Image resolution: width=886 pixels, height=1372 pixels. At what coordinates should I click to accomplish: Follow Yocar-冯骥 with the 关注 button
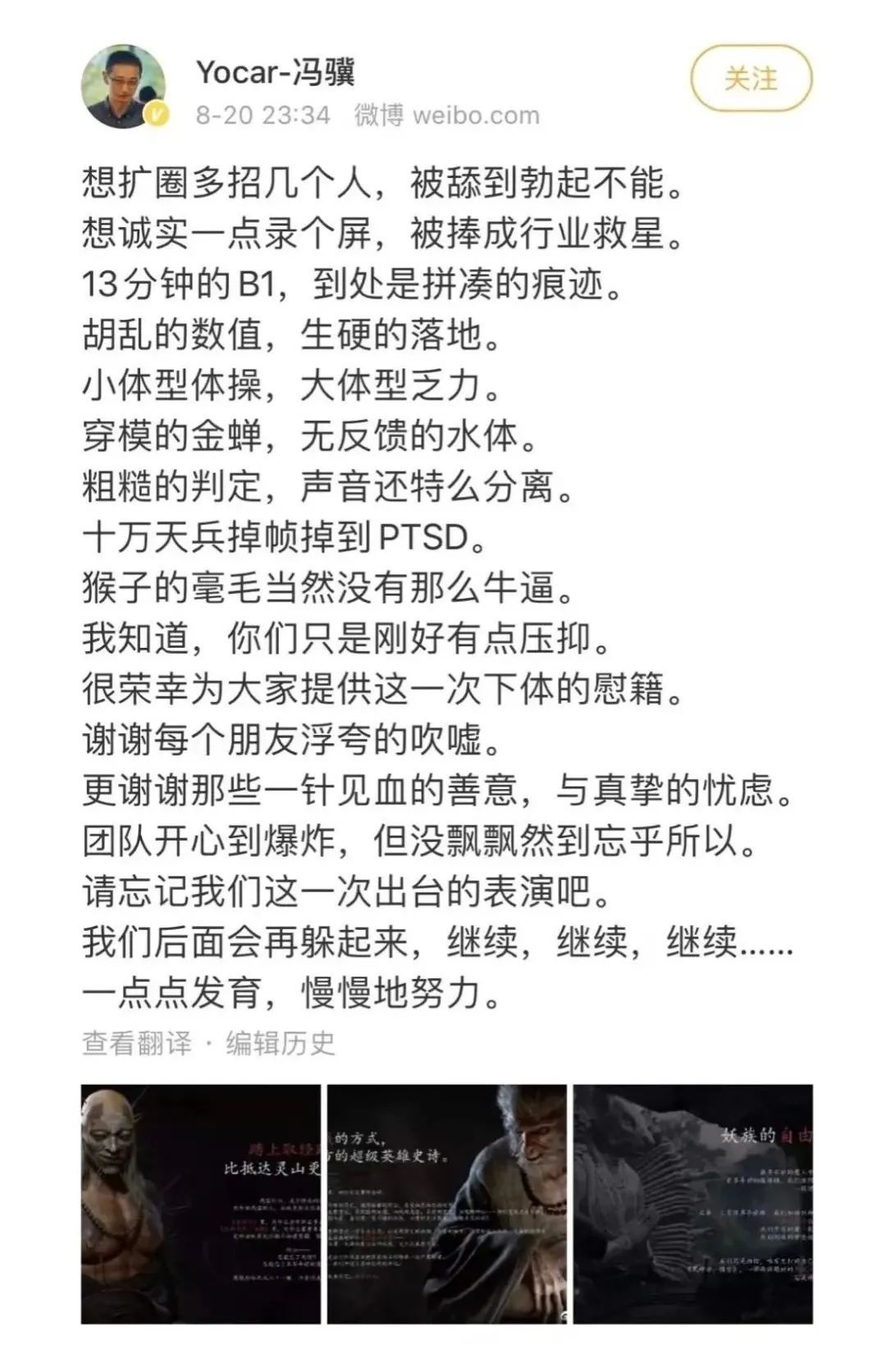pyautogui.click(x=751, y=80)
